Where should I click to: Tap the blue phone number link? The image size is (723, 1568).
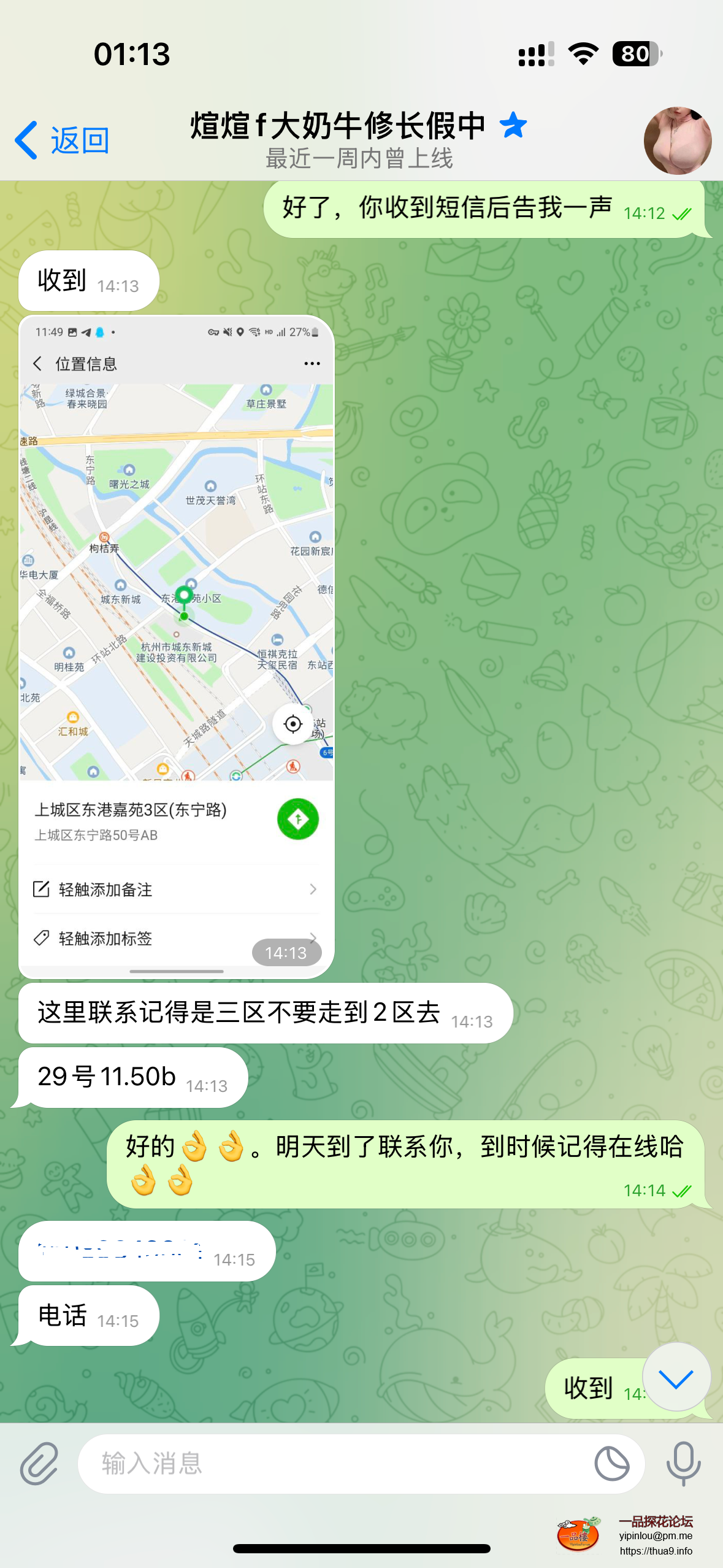pos(120,1250)
